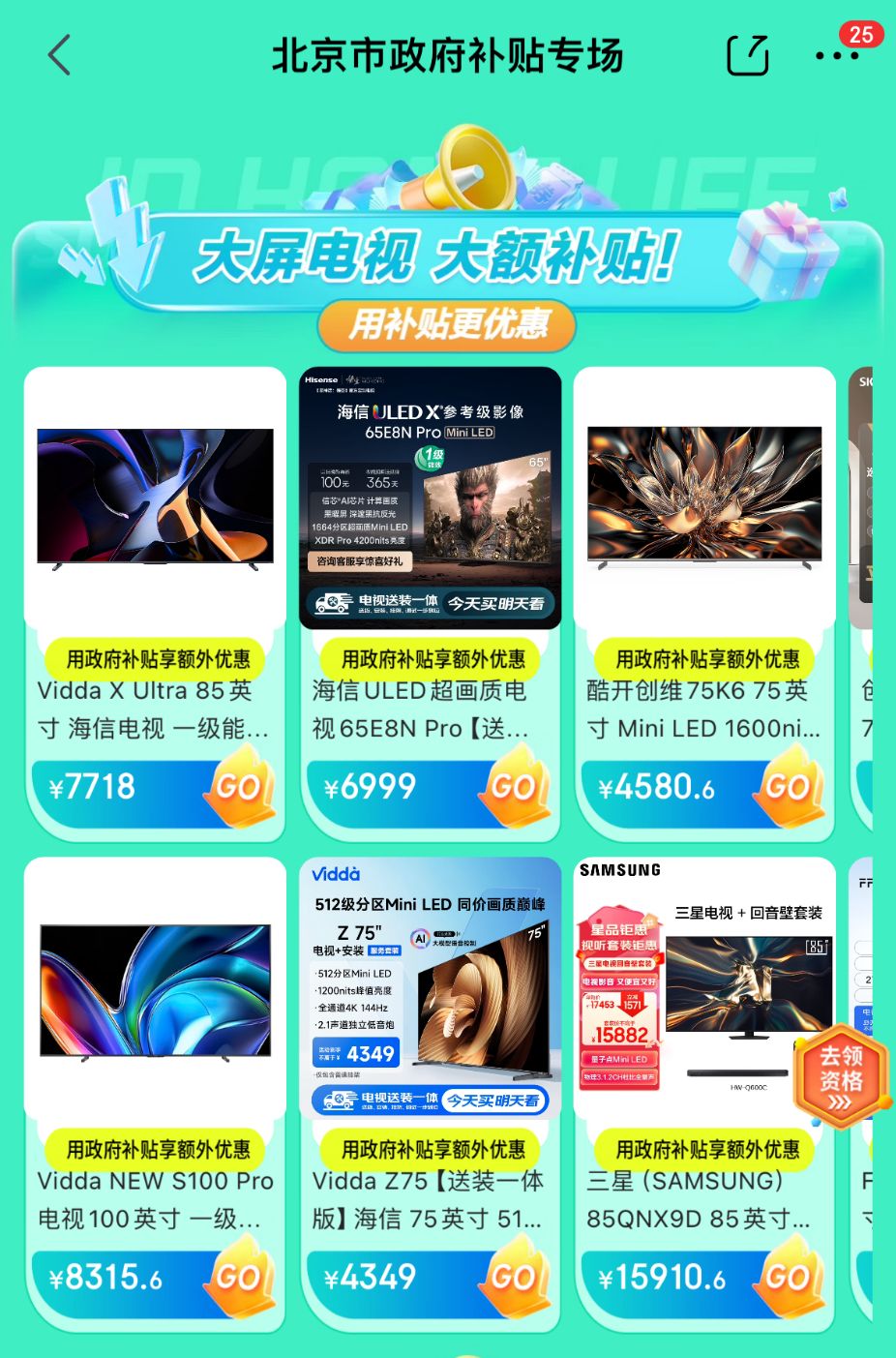View the Hisense ULED 65E8N Pro product
The height and width of the screenshot is (1358, 896).
pos(430,498)
